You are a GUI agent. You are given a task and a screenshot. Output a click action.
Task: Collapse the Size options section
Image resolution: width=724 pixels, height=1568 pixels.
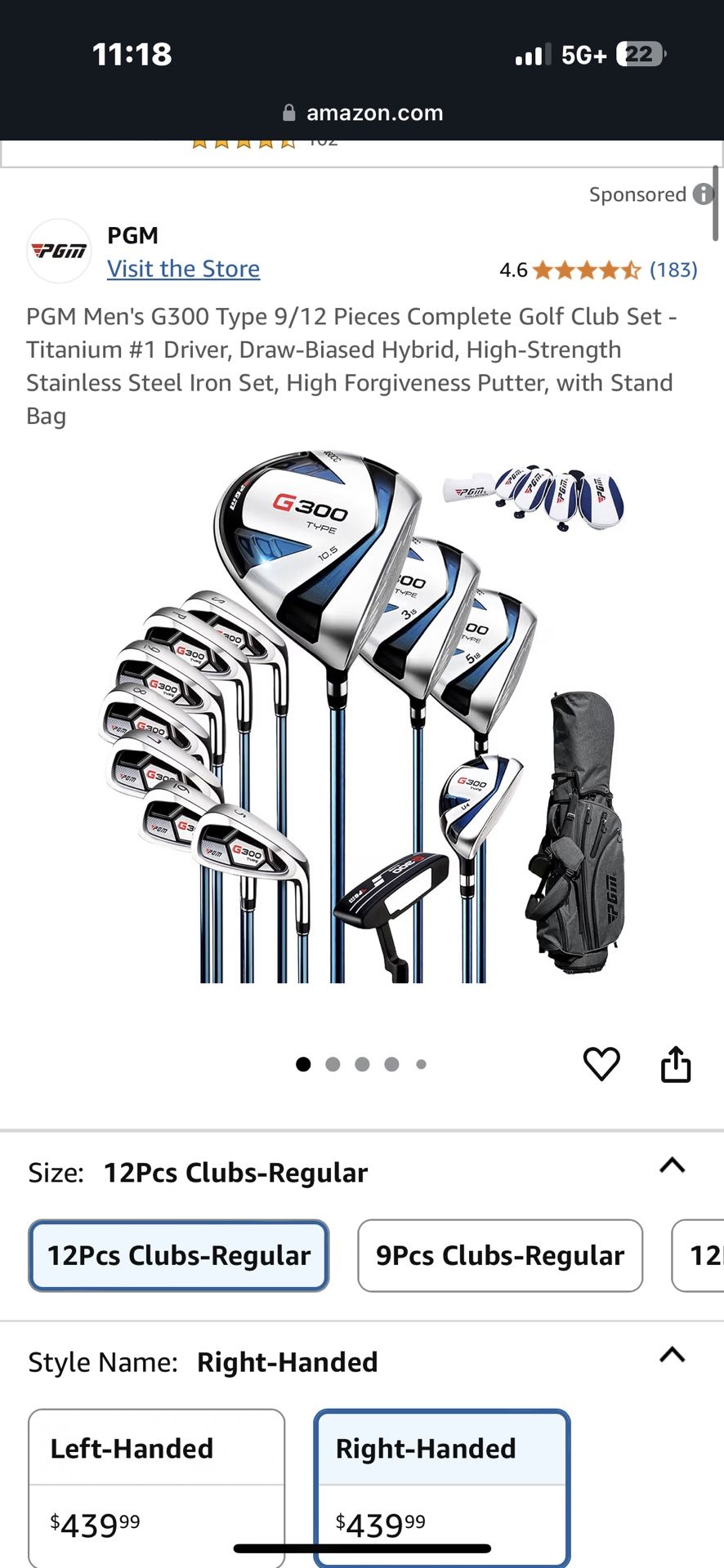point(672,1165)
